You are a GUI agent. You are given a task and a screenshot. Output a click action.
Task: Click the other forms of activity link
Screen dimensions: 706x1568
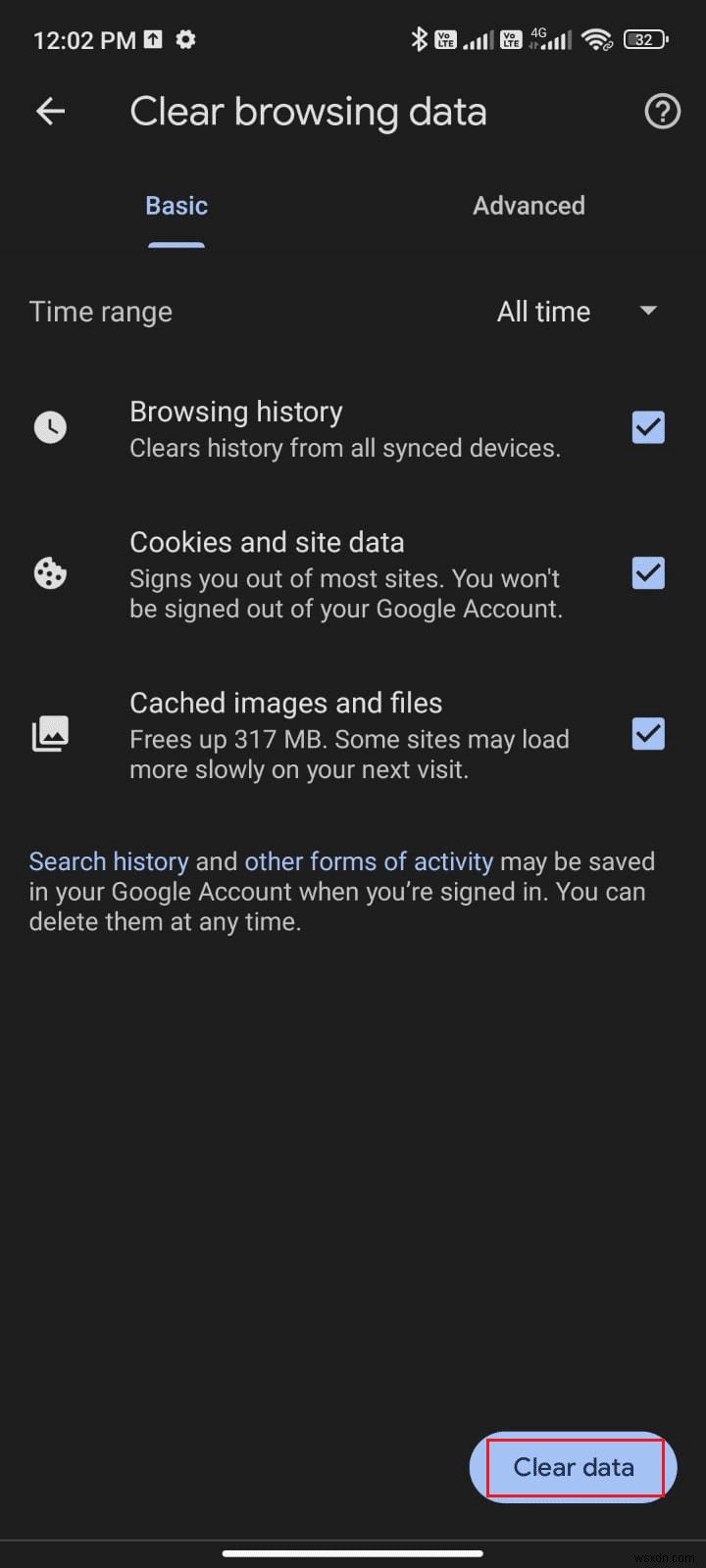[x=369, y=861]
